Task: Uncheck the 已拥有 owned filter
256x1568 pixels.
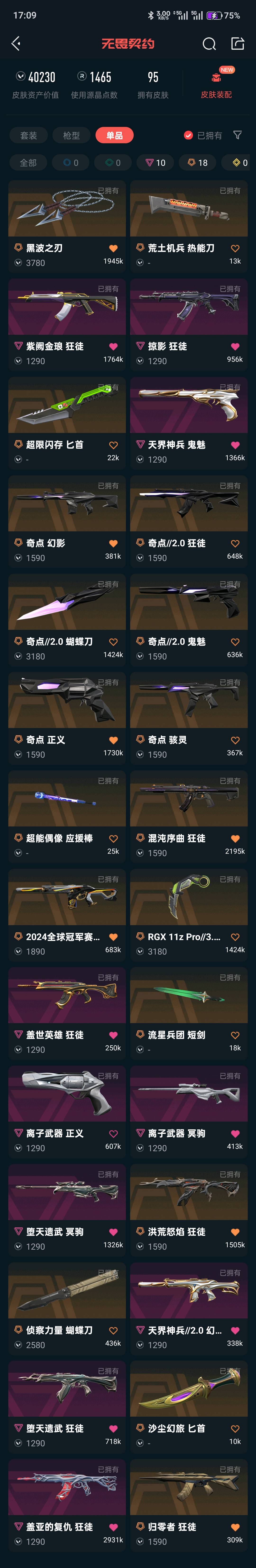Action: pos(188,135)
